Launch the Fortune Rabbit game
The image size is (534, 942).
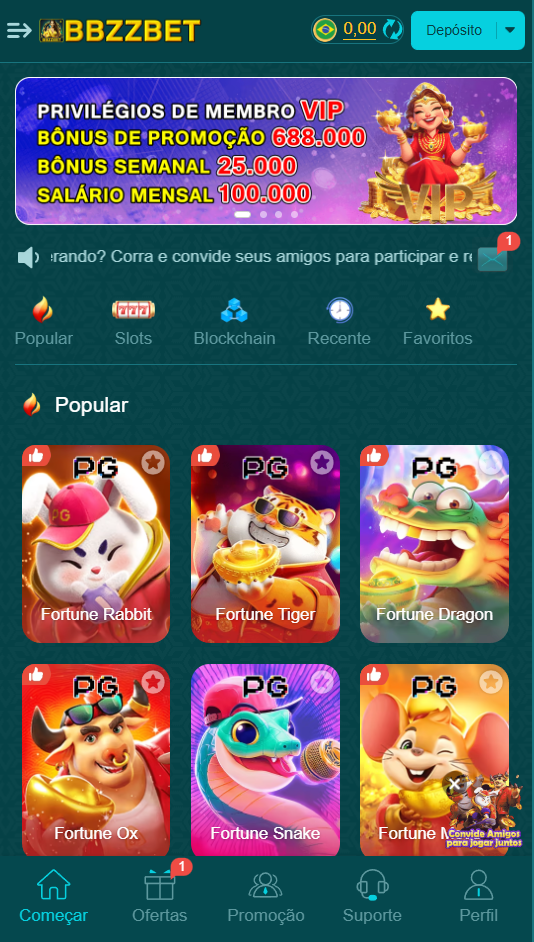coord(96,544)
